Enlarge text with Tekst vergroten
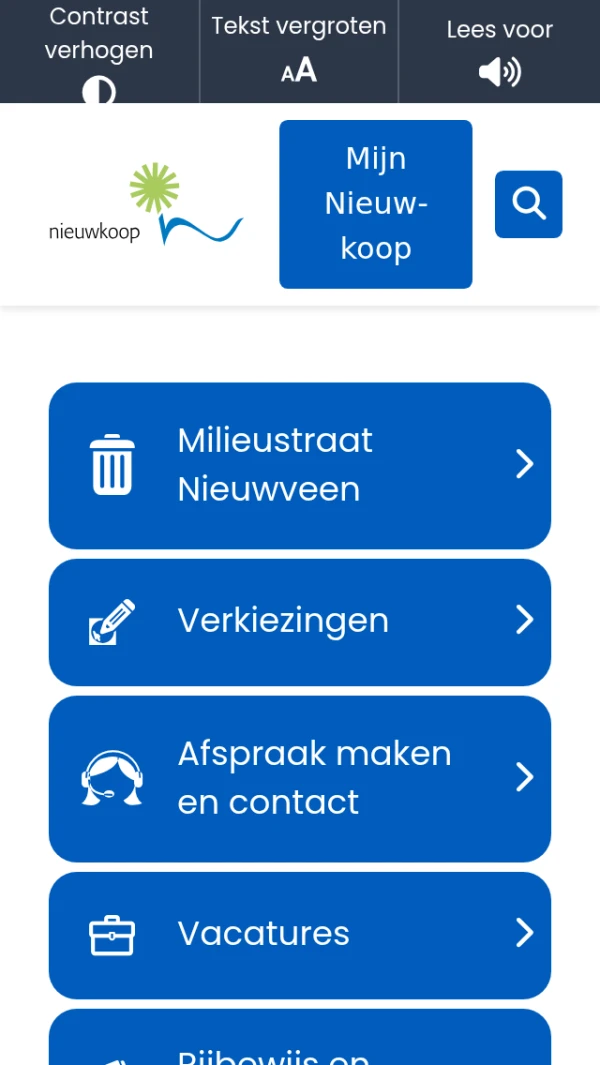This screenshot has width=600, height=1065. pos(299,50)
